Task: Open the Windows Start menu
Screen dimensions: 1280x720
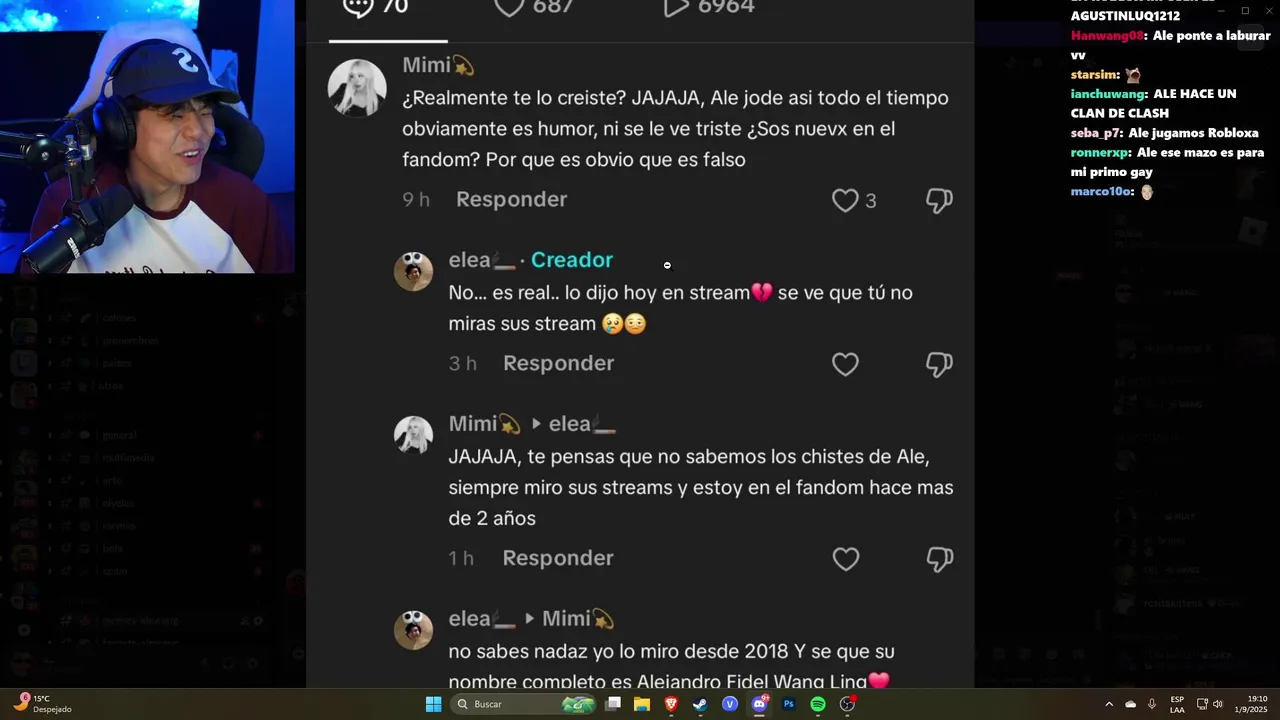Action: click(x=433, y=704)
